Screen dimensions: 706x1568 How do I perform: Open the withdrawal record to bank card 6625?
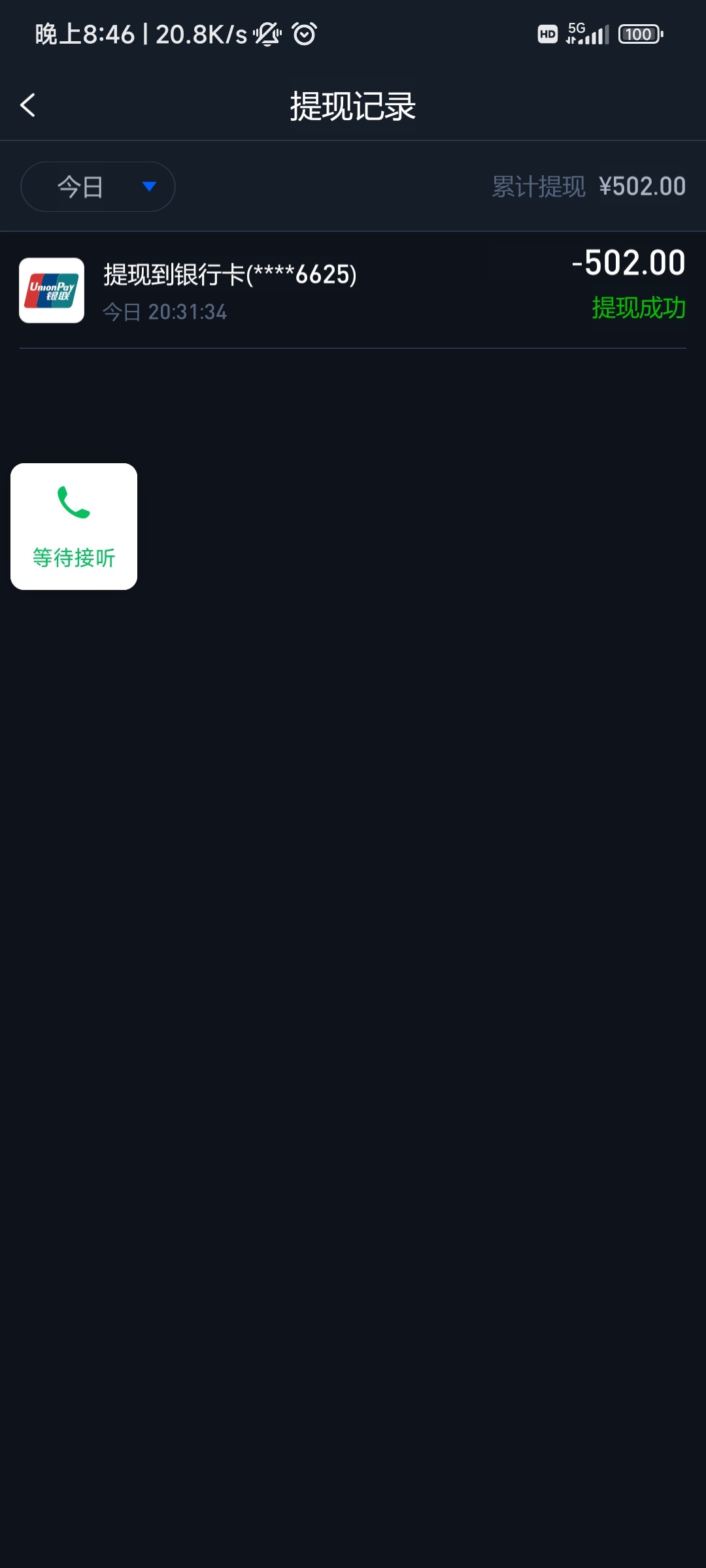point(353,290)
